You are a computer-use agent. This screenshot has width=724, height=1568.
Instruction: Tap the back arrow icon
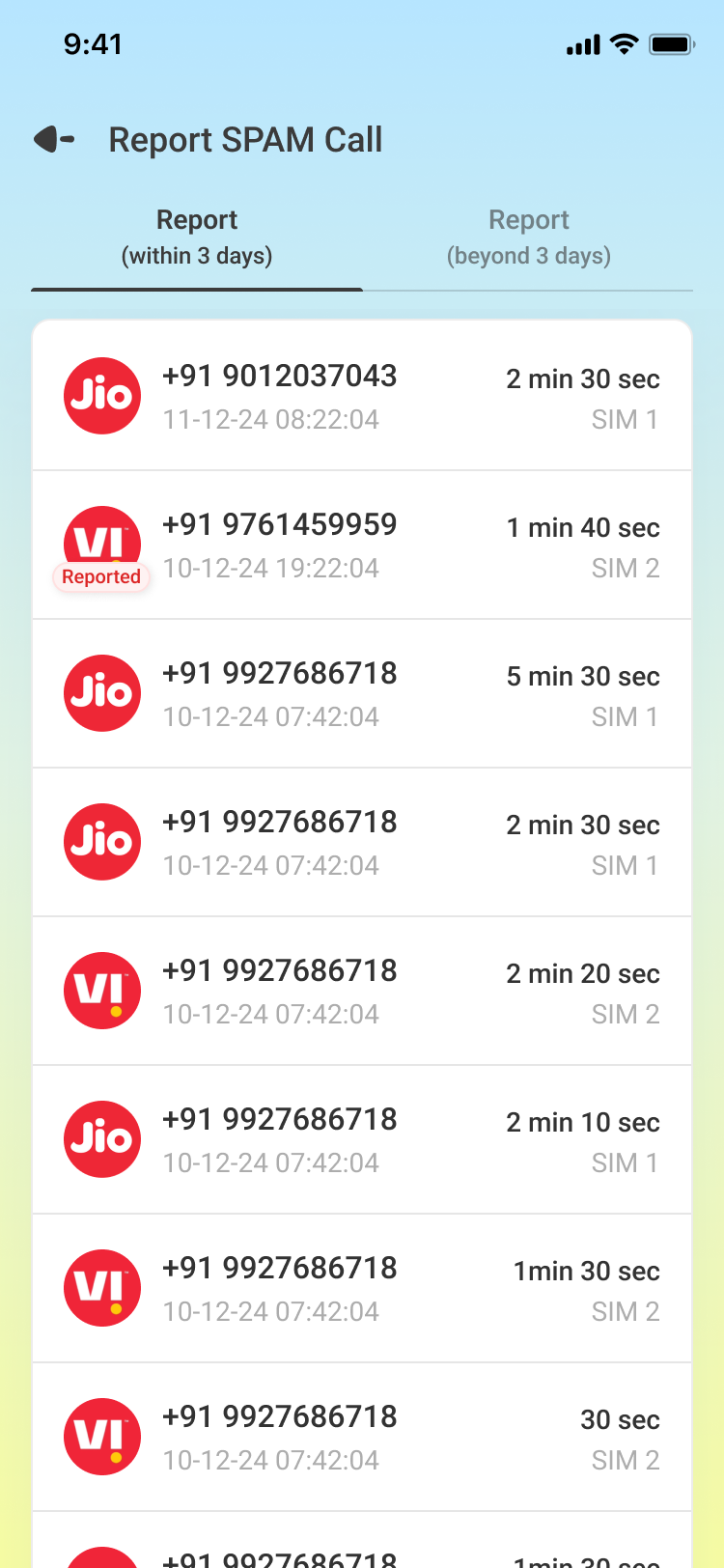tap(55, 139)
